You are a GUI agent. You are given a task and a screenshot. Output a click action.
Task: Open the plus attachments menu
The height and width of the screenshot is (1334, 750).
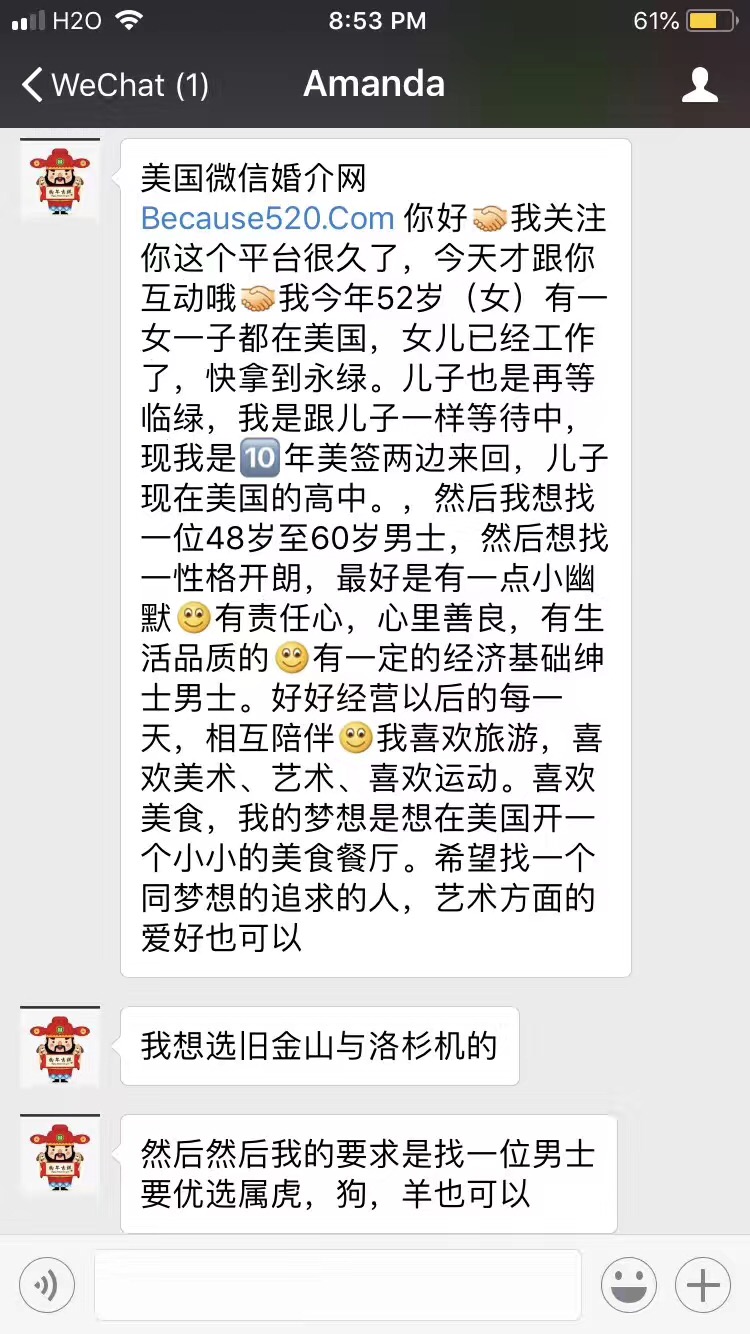[x=703, y=1285]
